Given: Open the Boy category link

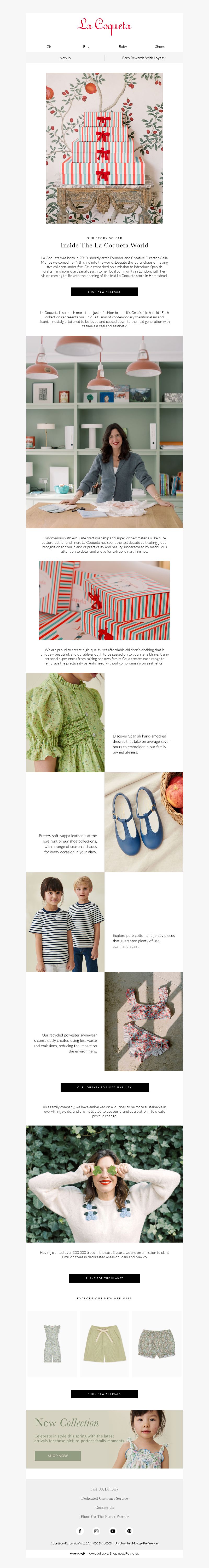Looking at the screenshot, I should click(x=86, y=46).
